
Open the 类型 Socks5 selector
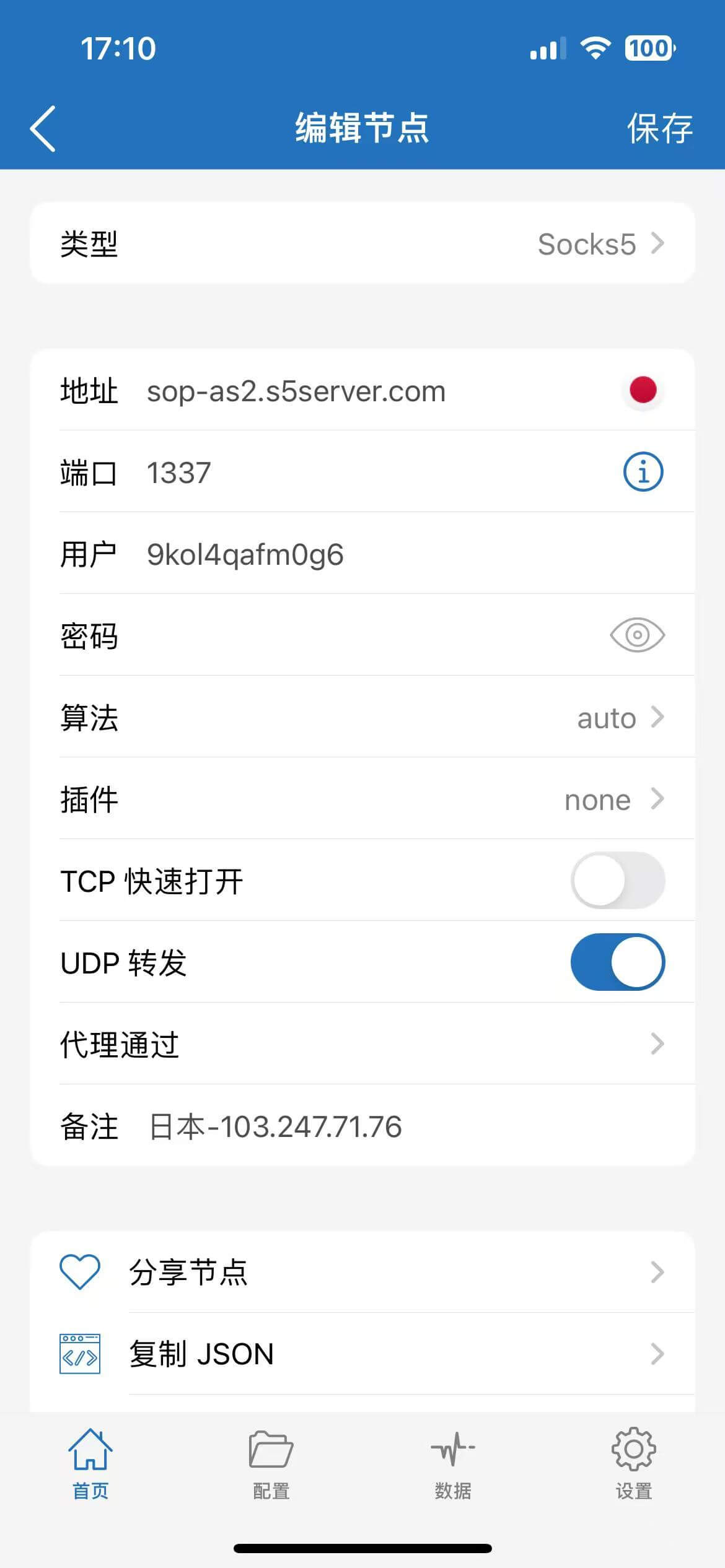(362, 243)
